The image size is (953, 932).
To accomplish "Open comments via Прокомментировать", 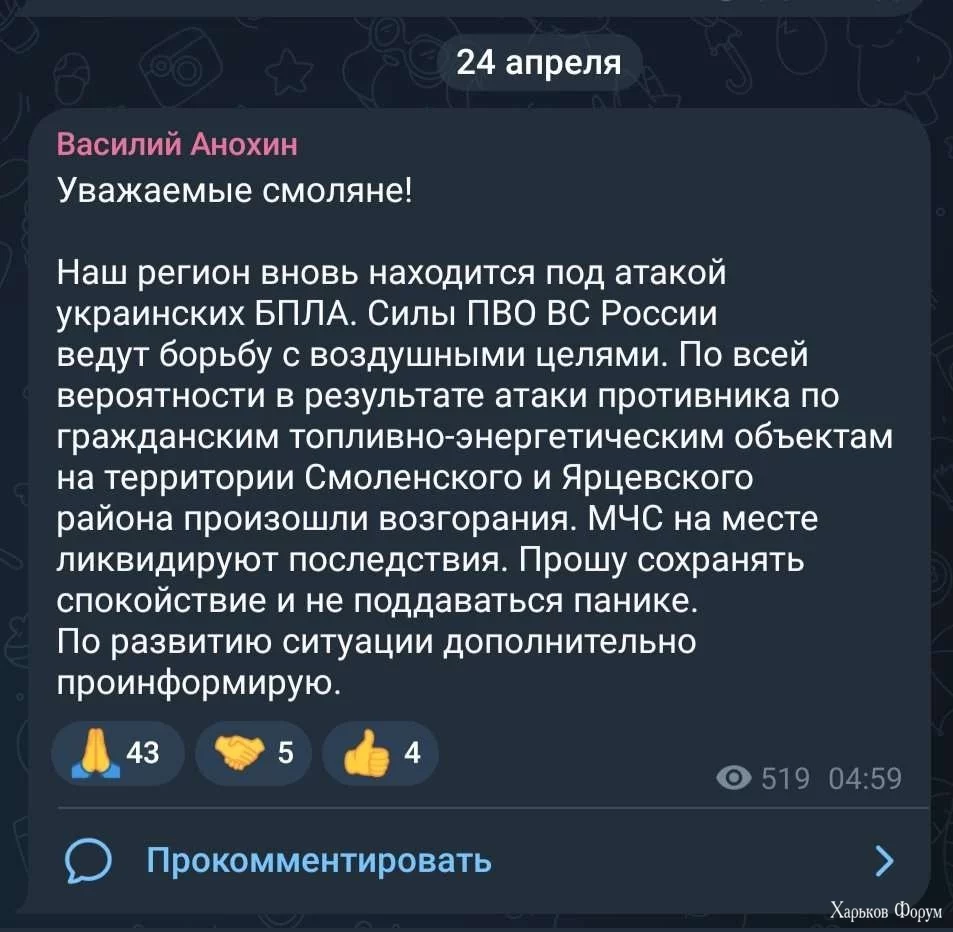I will (x=318, y=859).
